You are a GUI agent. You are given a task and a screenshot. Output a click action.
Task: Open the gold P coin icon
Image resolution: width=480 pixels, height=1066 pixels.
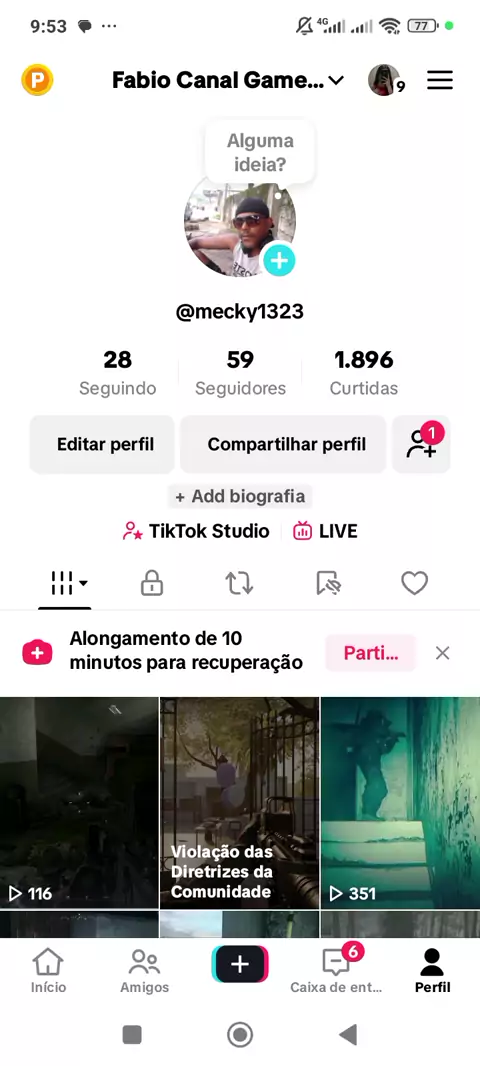pyautogui.click(x=37, y=80)
